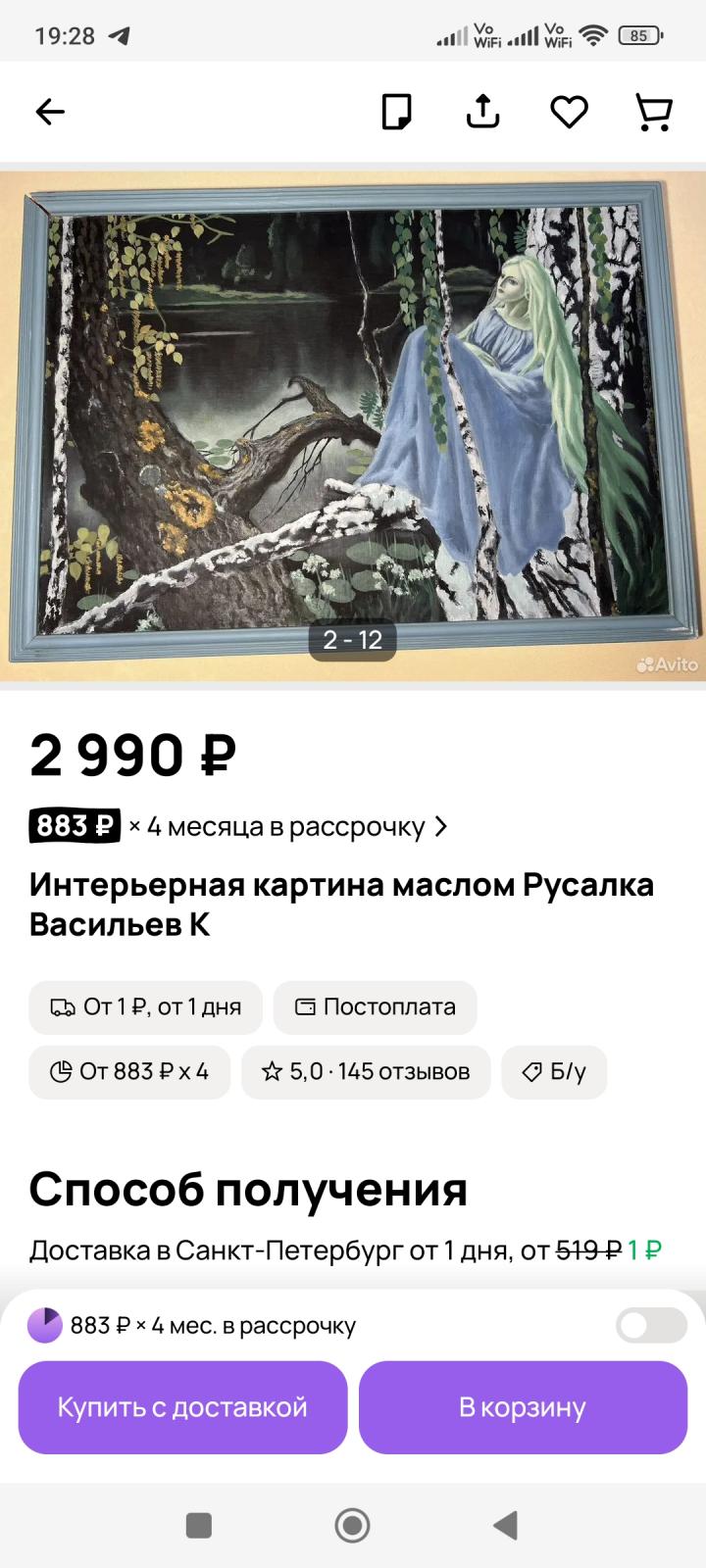This screenshot has height=1568, width=706.
Task: Open the note icon in the top bar
Action: (x=396, y=112)
